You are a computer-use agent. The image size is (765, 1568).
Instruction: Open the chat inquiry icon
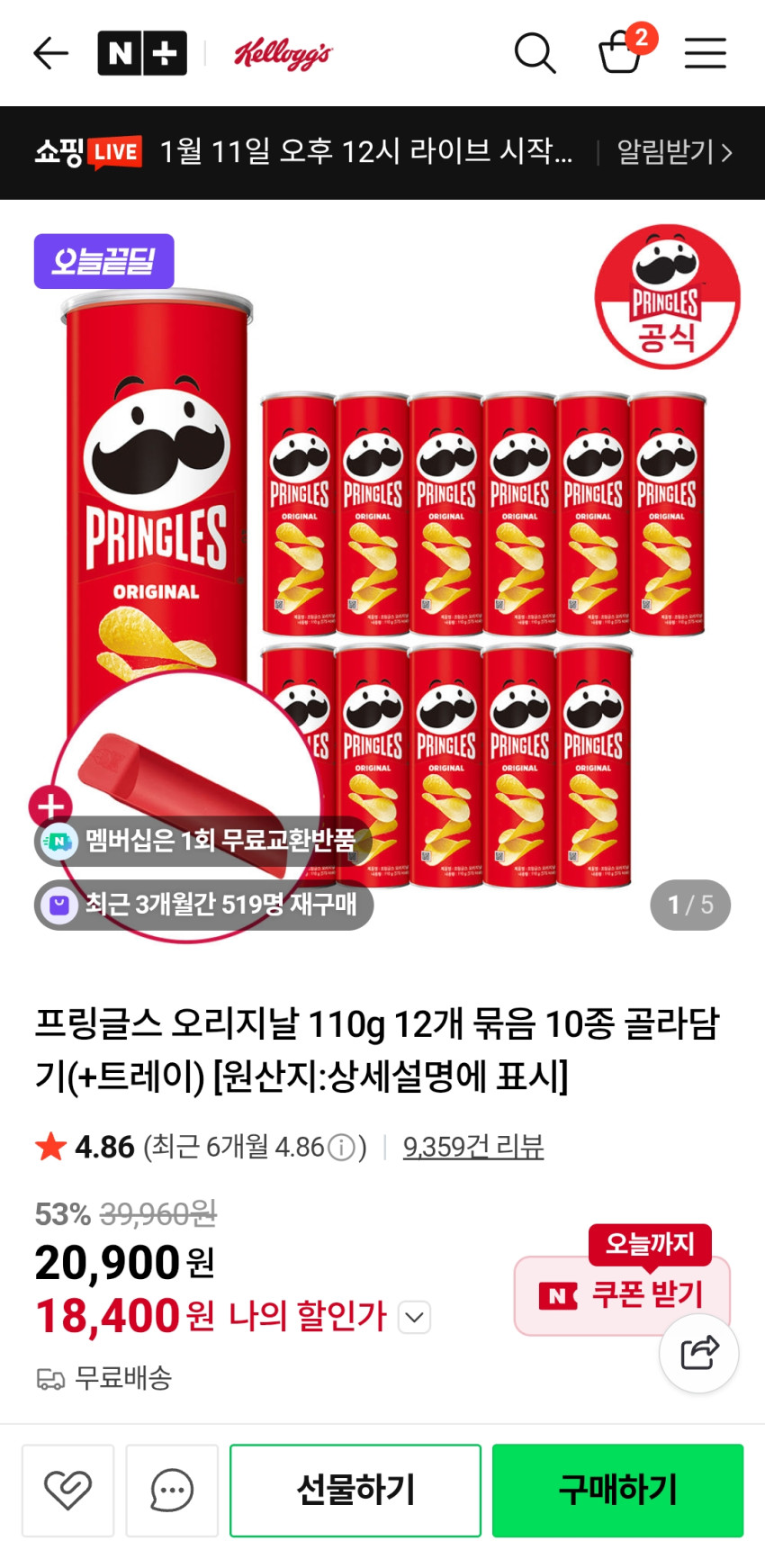172,1491
